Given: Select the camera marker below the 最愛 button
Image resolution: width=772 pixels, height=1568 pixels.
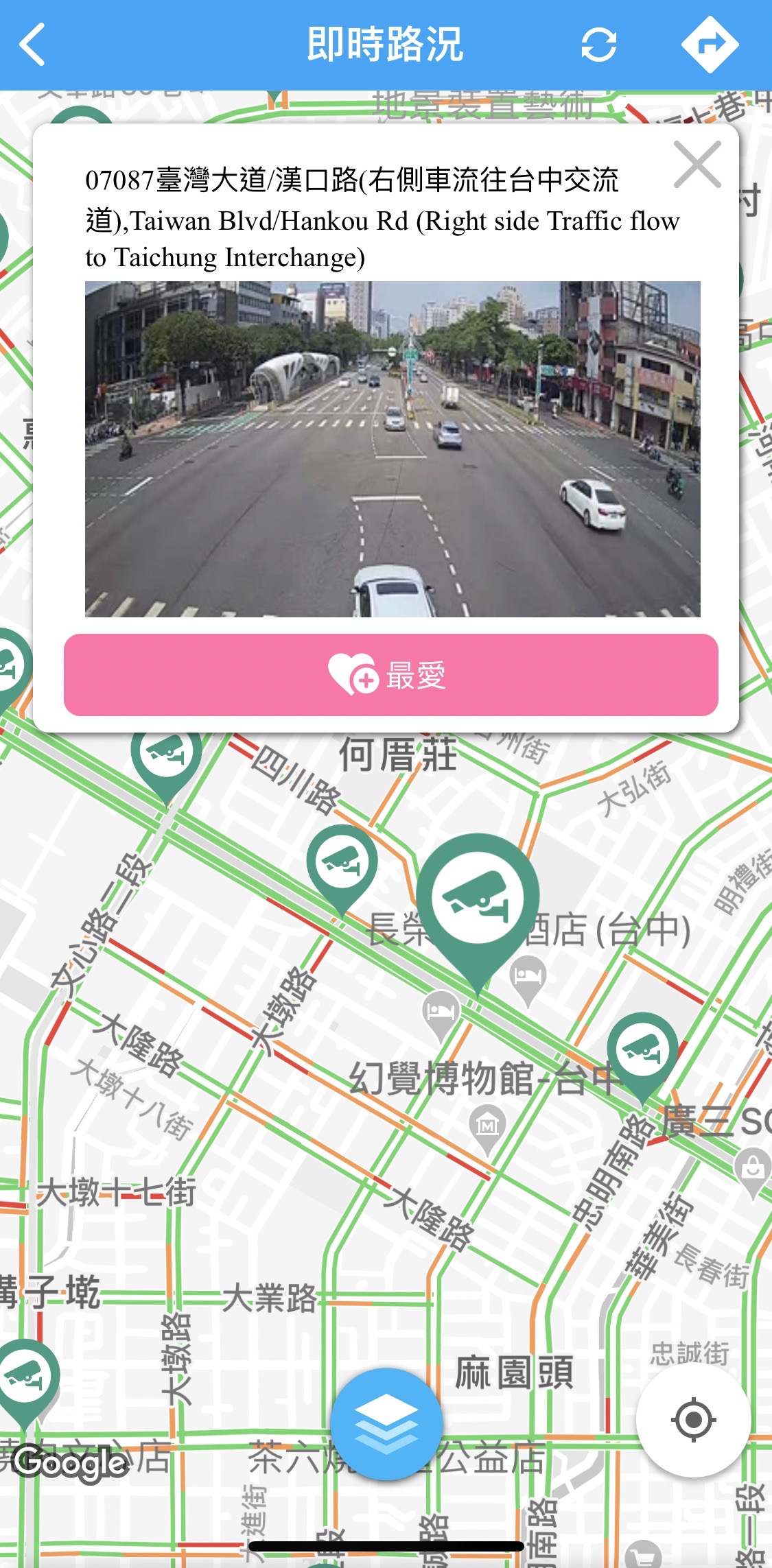Looking at the screenshot, I should point(166,756).
